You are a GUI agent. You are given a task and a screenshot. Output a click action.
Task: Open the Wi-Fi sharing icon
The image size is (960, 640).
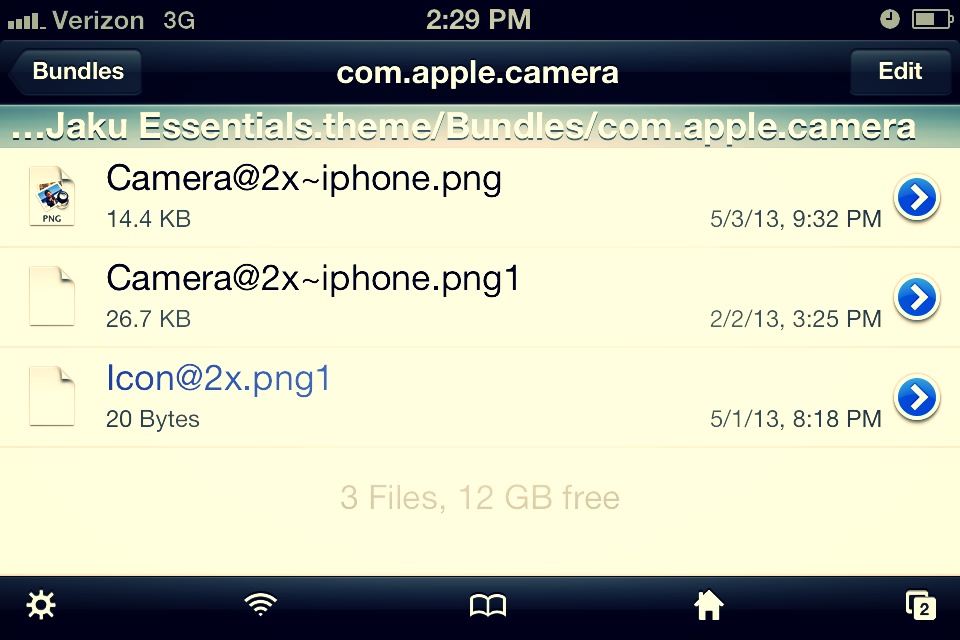261,605
